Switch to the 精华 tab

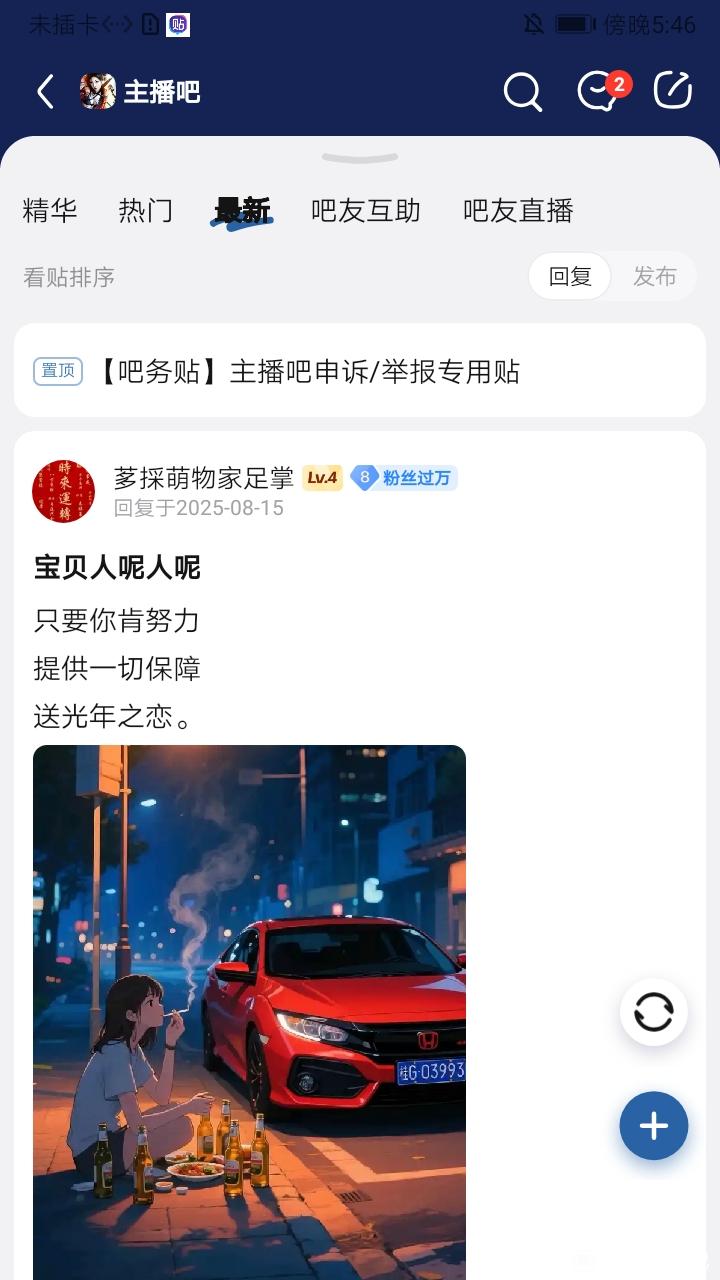click(50, 211)
